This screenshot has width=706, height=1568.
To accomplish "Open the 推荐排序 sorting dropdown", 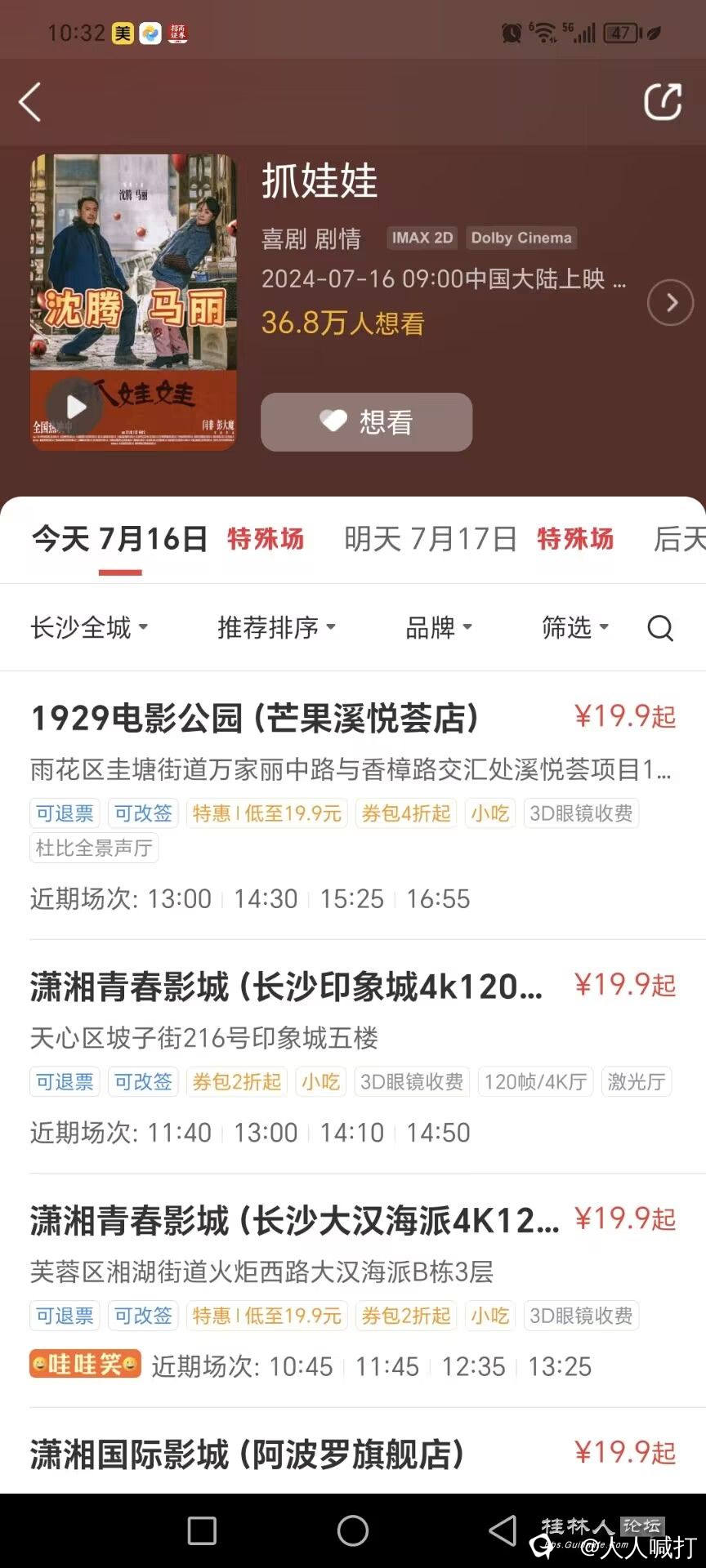I will pos(276,627).
